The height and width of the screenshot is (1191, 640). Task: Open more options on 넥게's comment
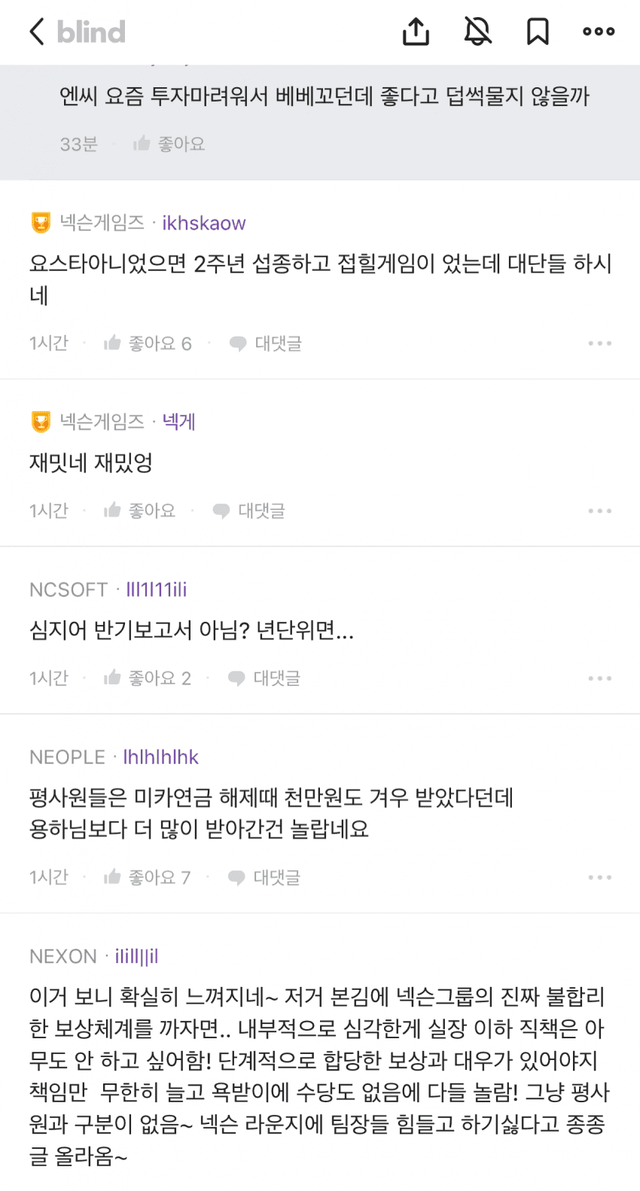[x=599, y=510]
